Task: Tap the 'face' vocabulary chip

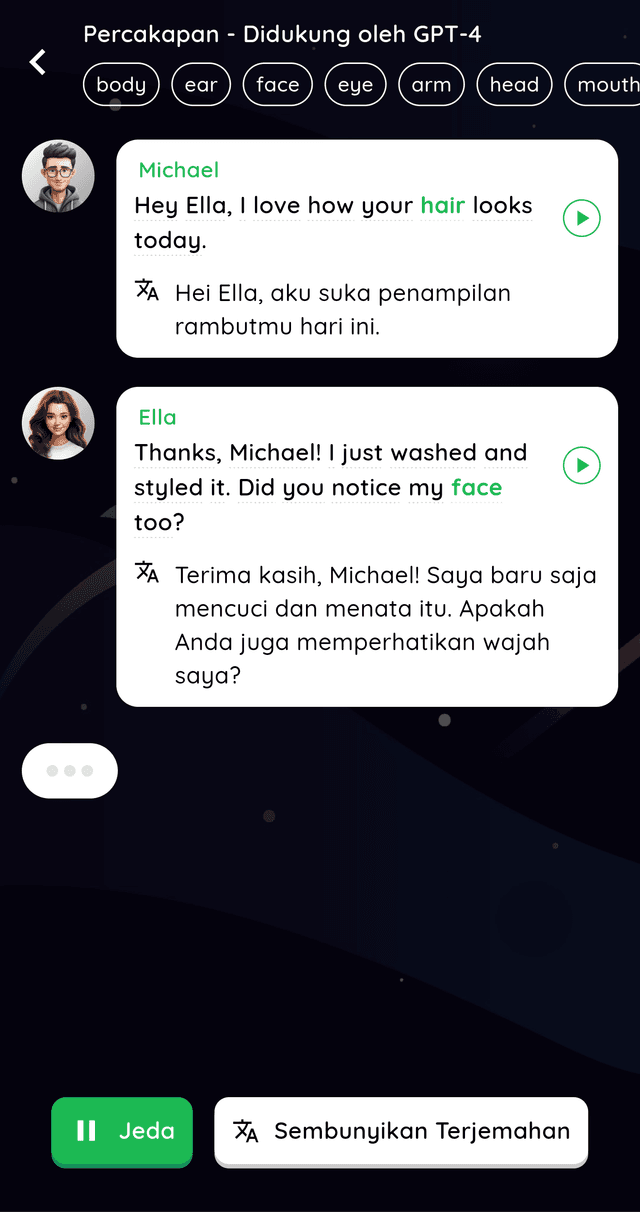Action: (x=277, y=85)
